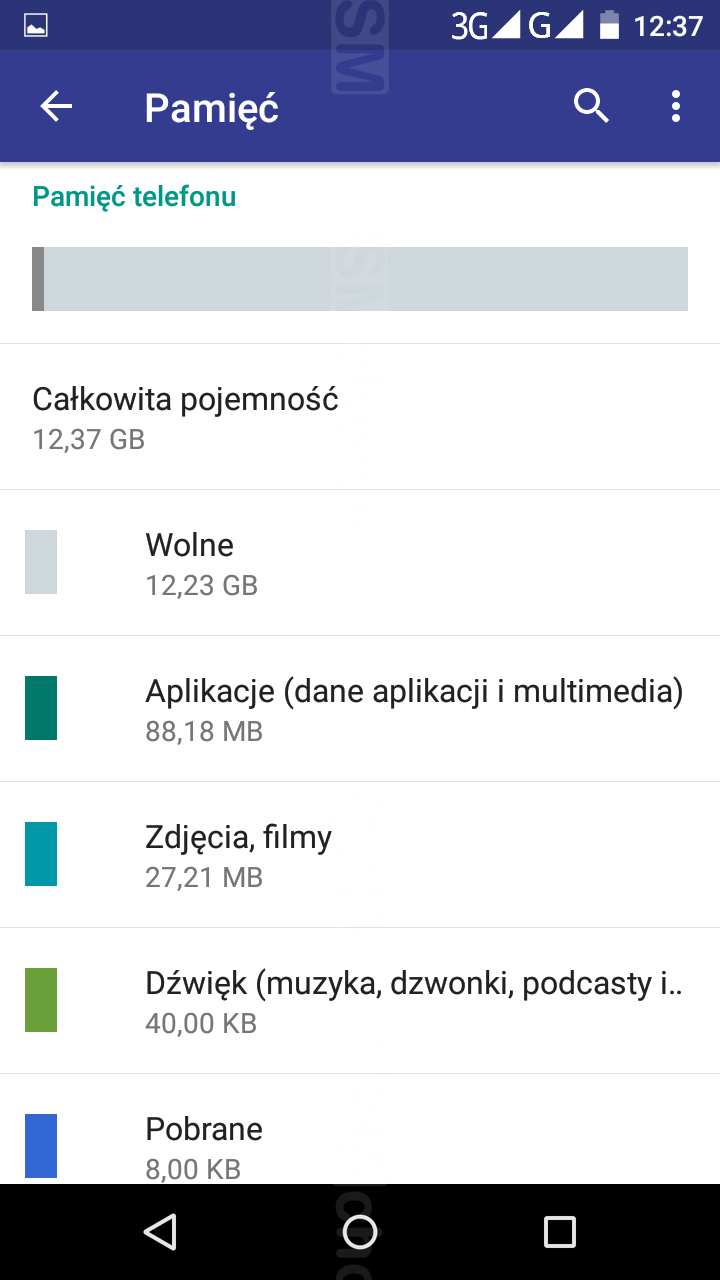Select the Zdjęcia, filmy row

[x=360, y=855]
